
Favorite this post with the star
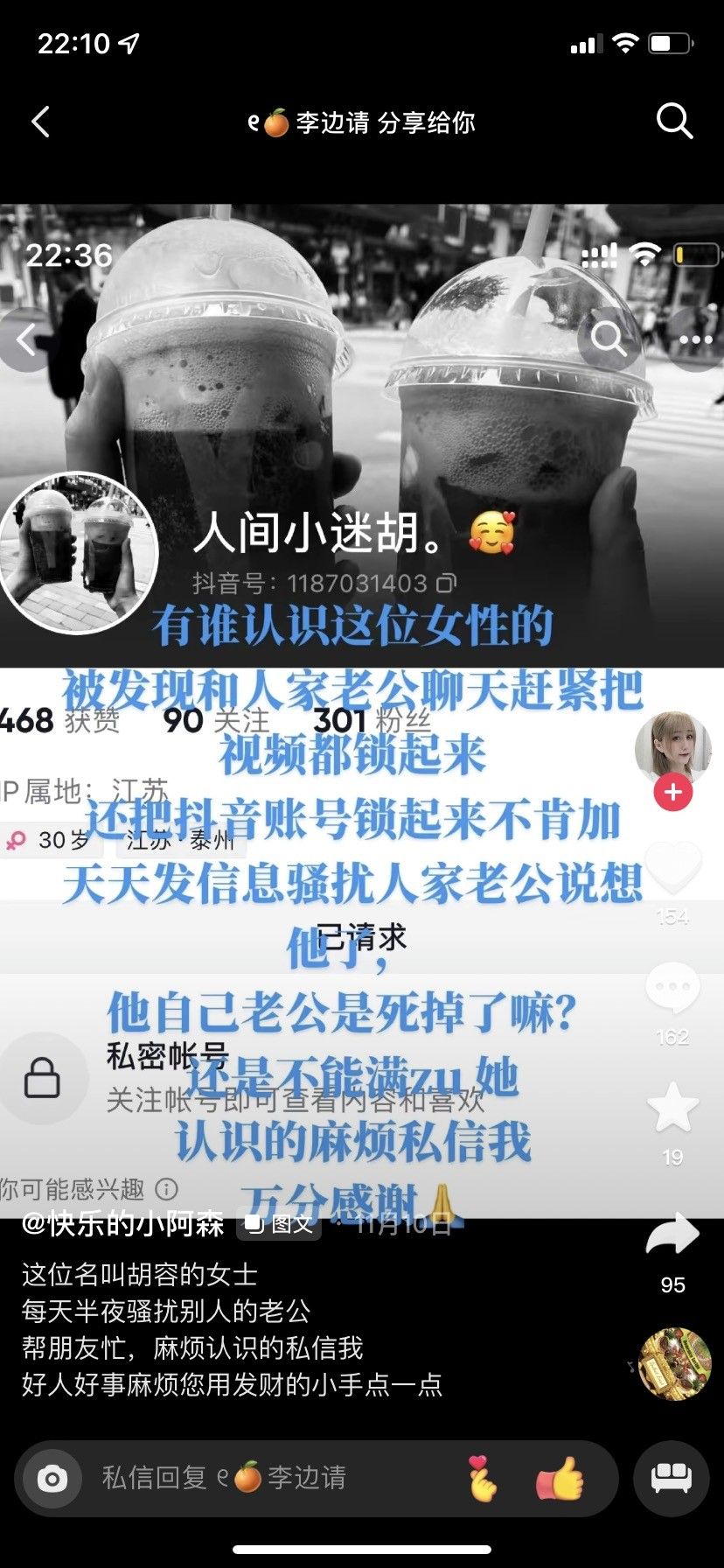pos(672,1108)
